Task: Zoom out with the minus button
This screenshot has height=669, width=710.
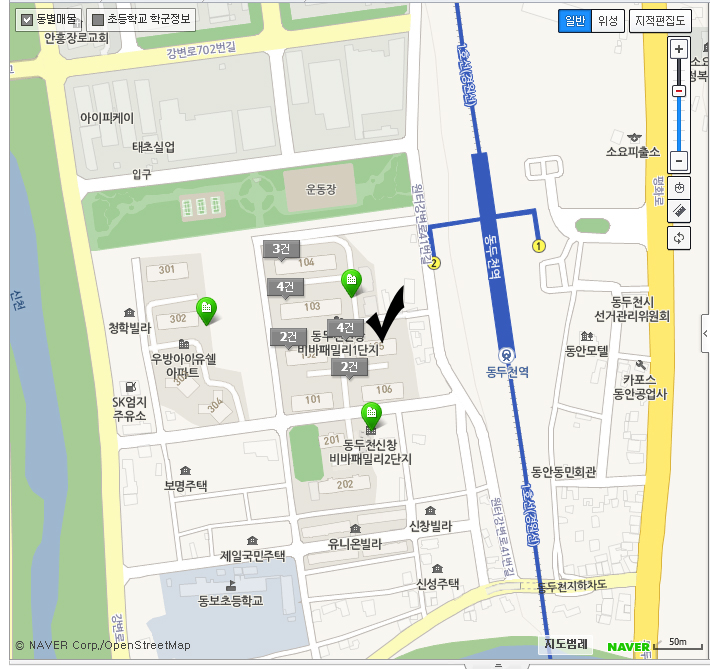Action: pos(679,160)
